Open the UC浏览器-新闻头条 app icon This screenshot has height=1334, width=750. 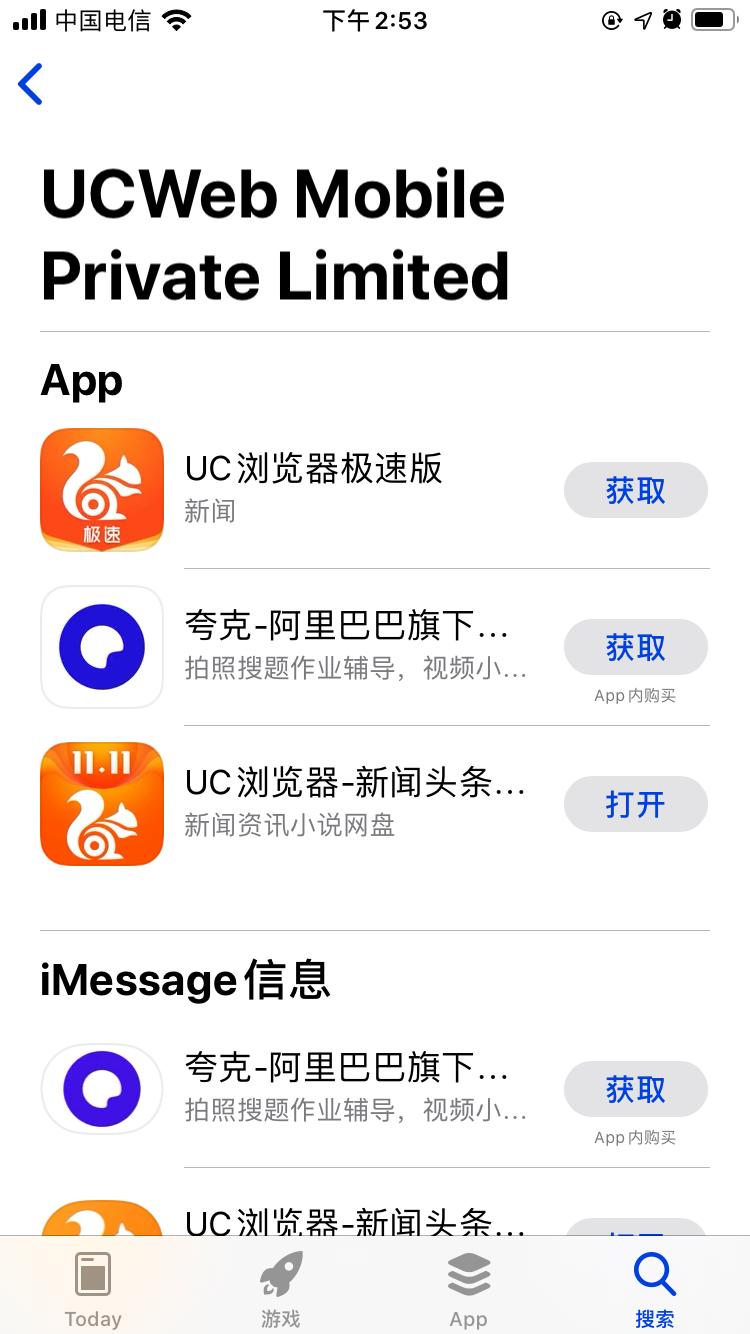[x=101, y=804]
